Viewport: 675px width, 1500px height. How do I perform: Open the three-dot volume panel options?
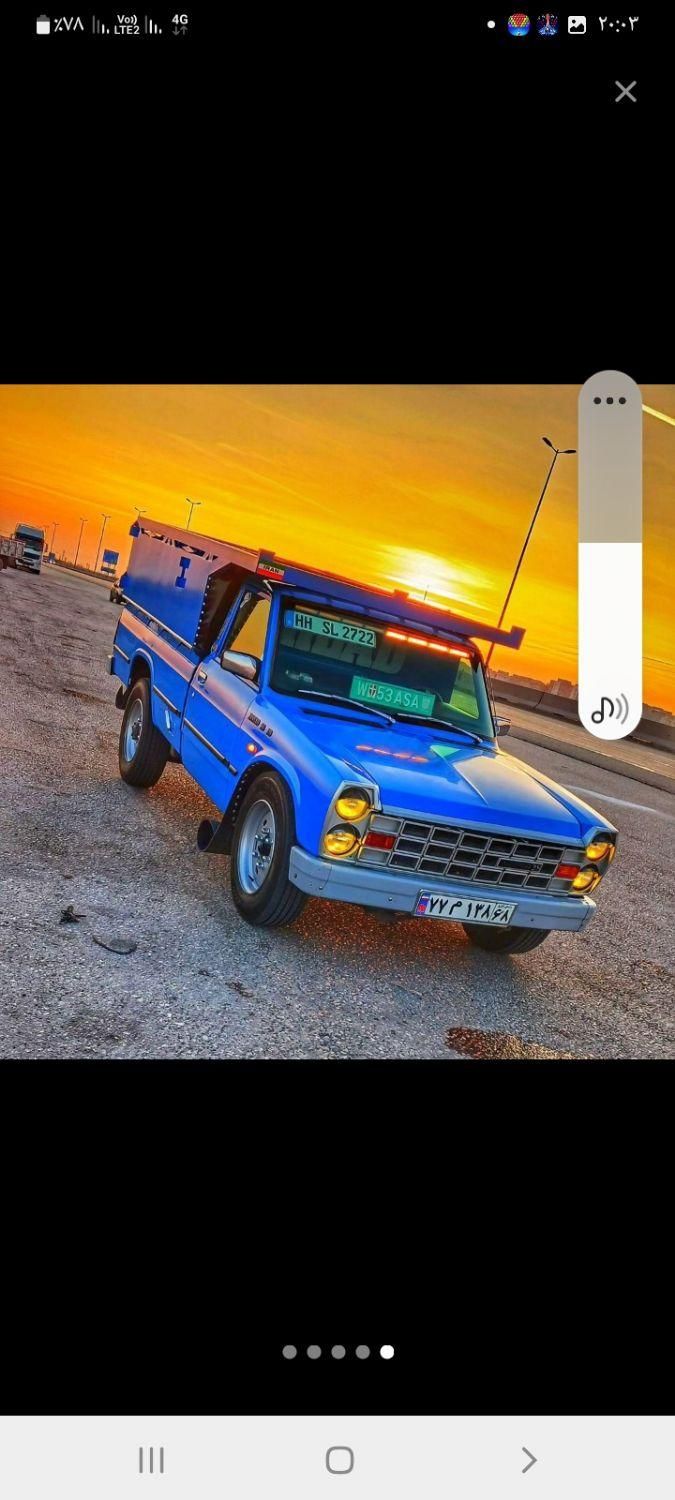tap(609, 401)
